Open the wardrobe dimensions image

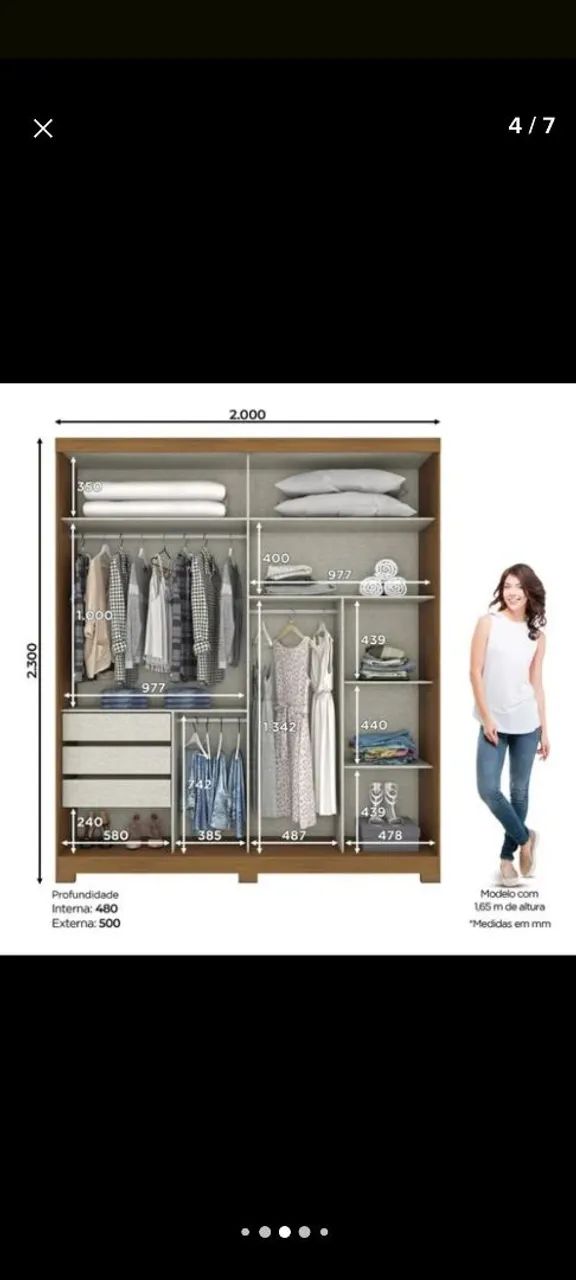288,669
